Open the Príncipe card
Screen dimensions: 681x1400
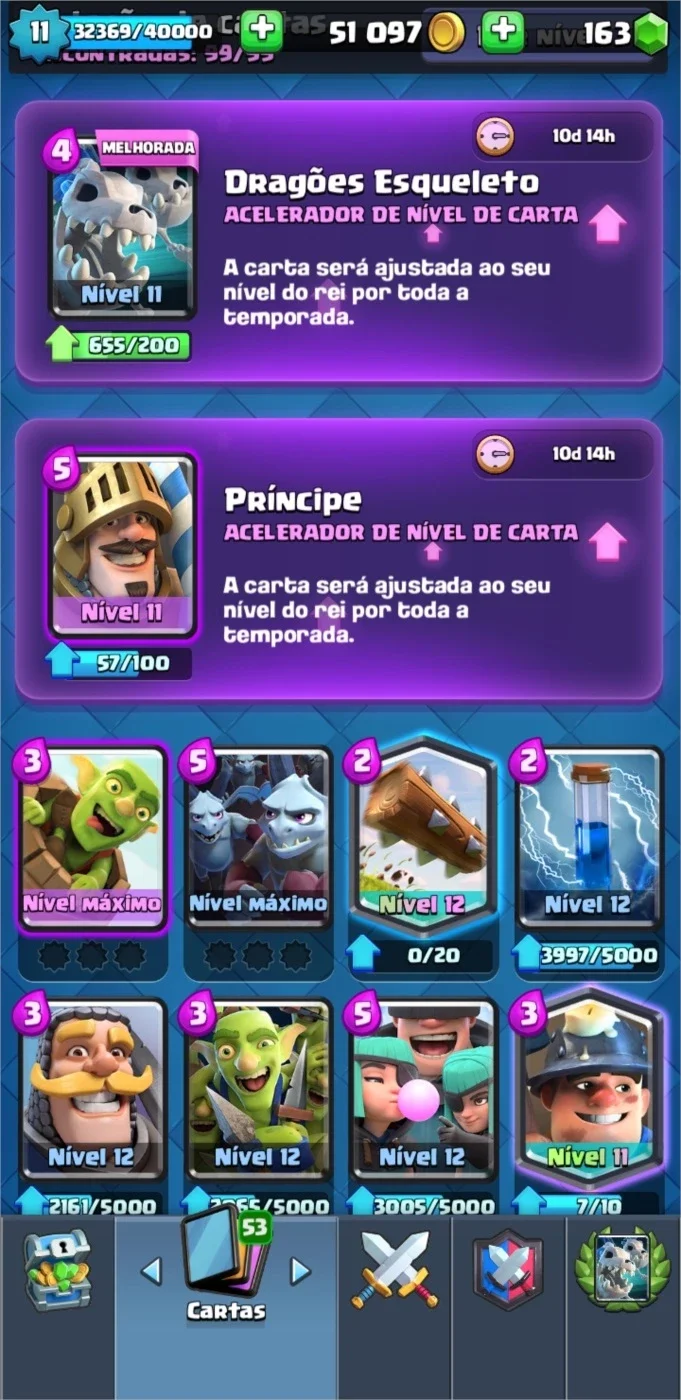click(122, 547)
